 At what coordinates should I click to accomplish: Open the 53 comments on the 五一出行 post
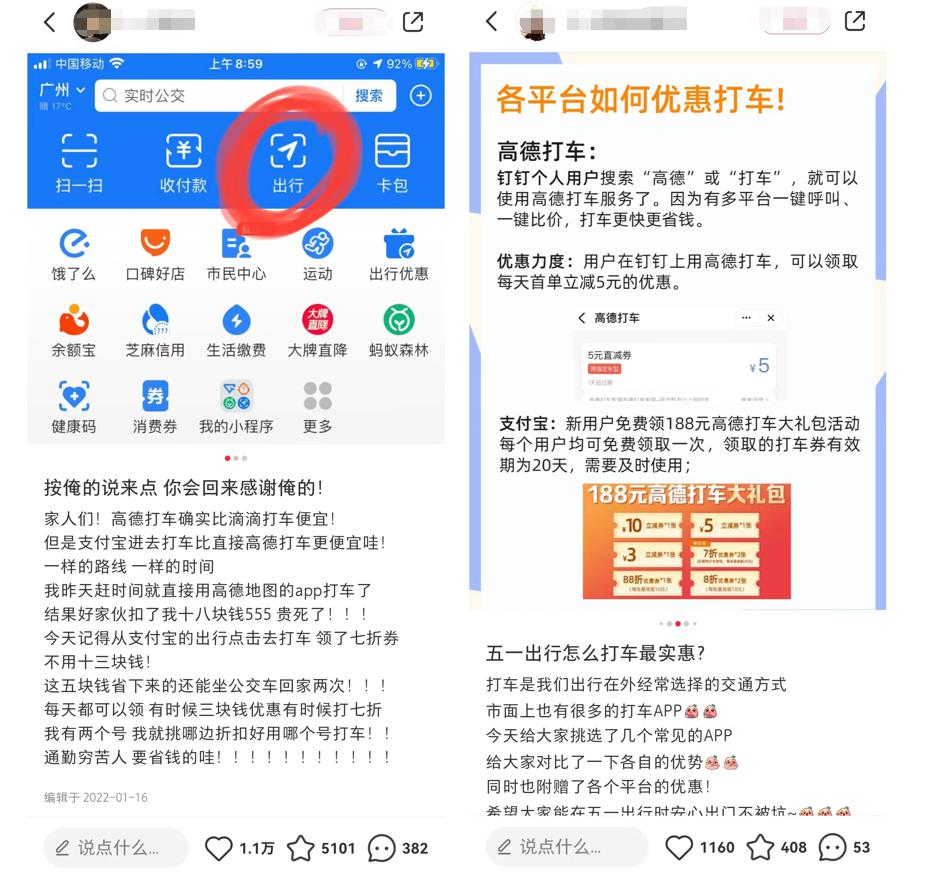pos(832,847)
